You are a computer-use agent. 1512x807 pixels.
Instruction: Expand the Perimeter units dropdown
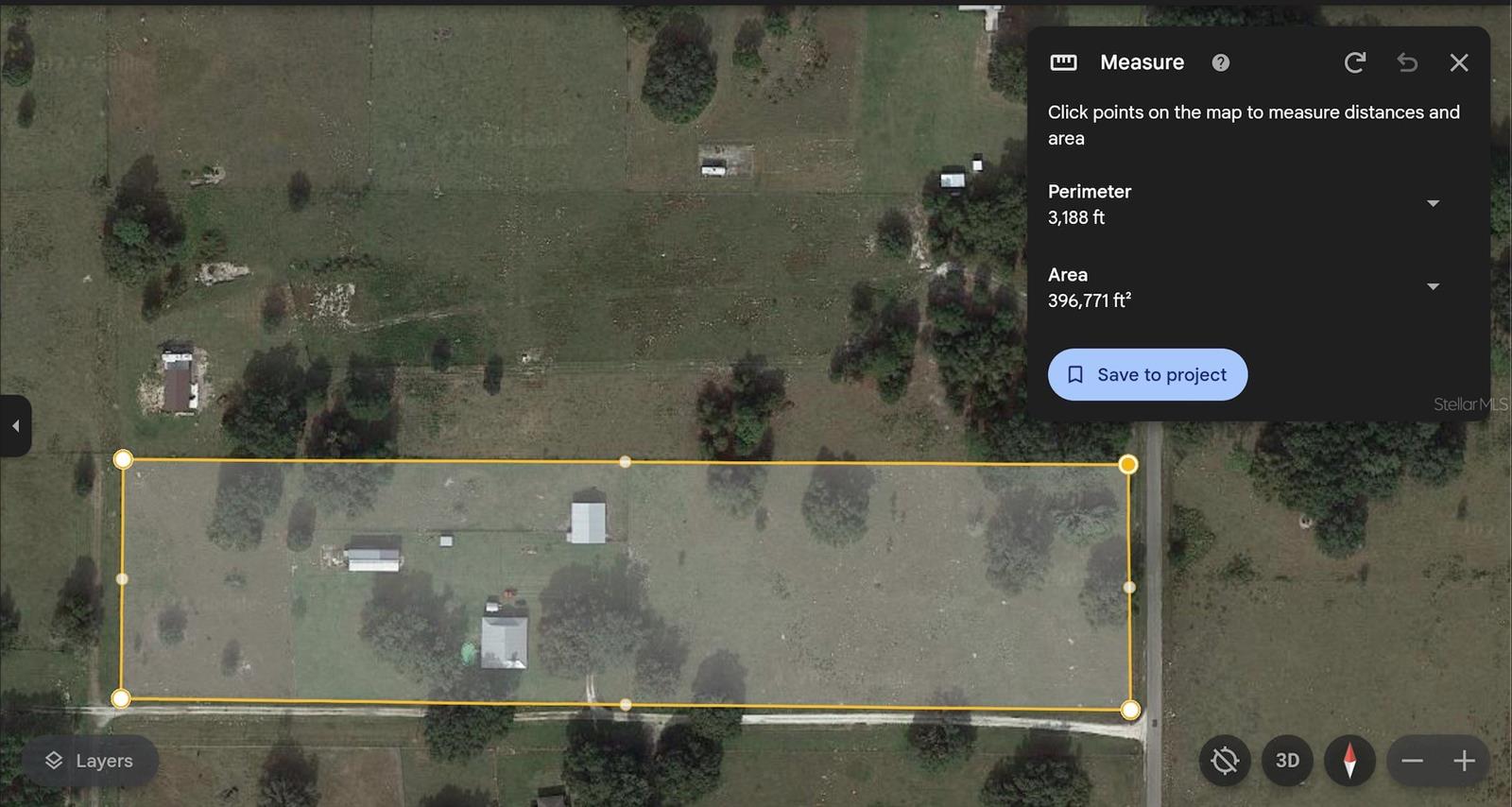[x=1433, y=203]
